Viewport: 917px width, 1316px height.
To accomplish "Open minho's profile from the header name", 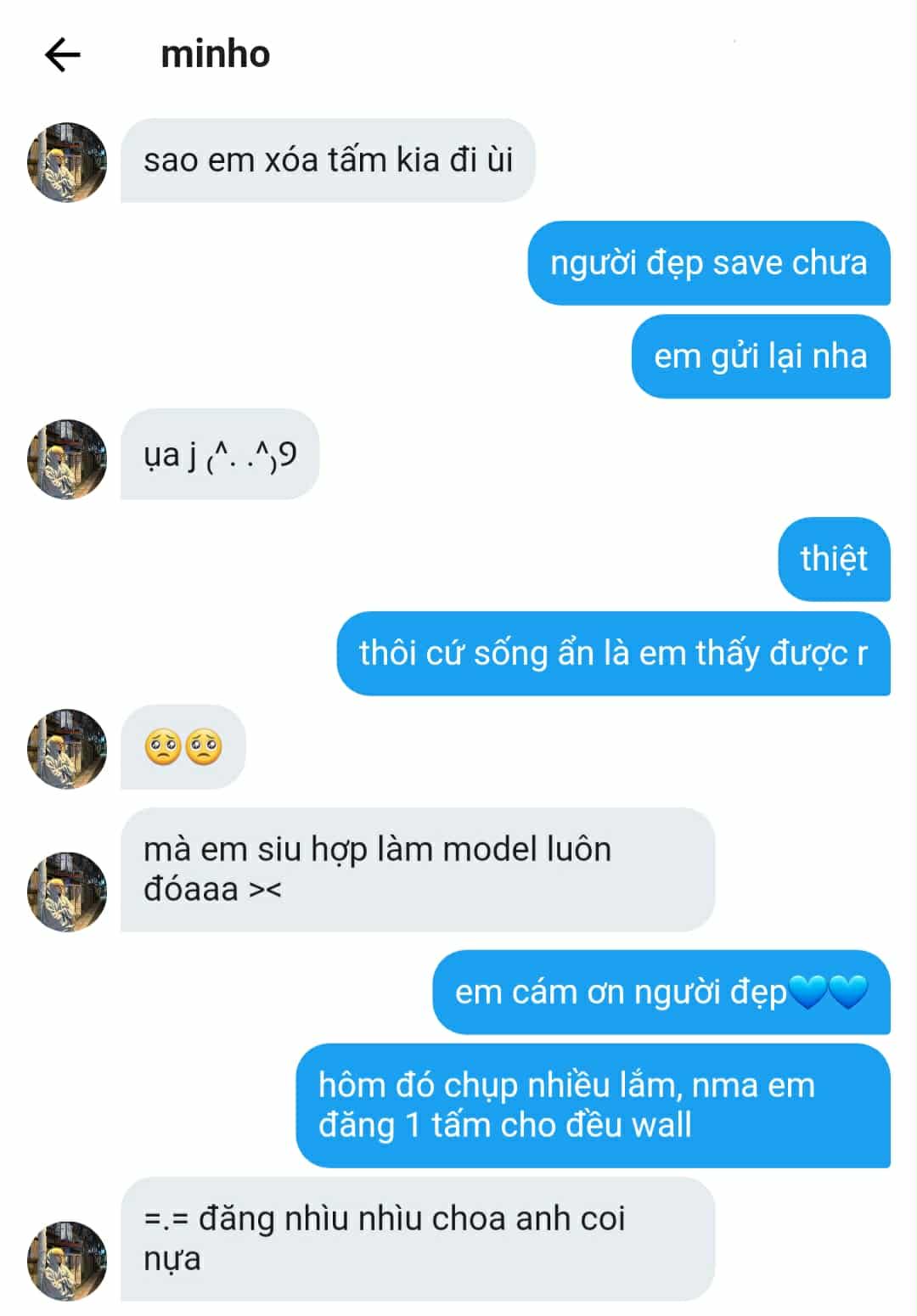I will tap(215, 54).
